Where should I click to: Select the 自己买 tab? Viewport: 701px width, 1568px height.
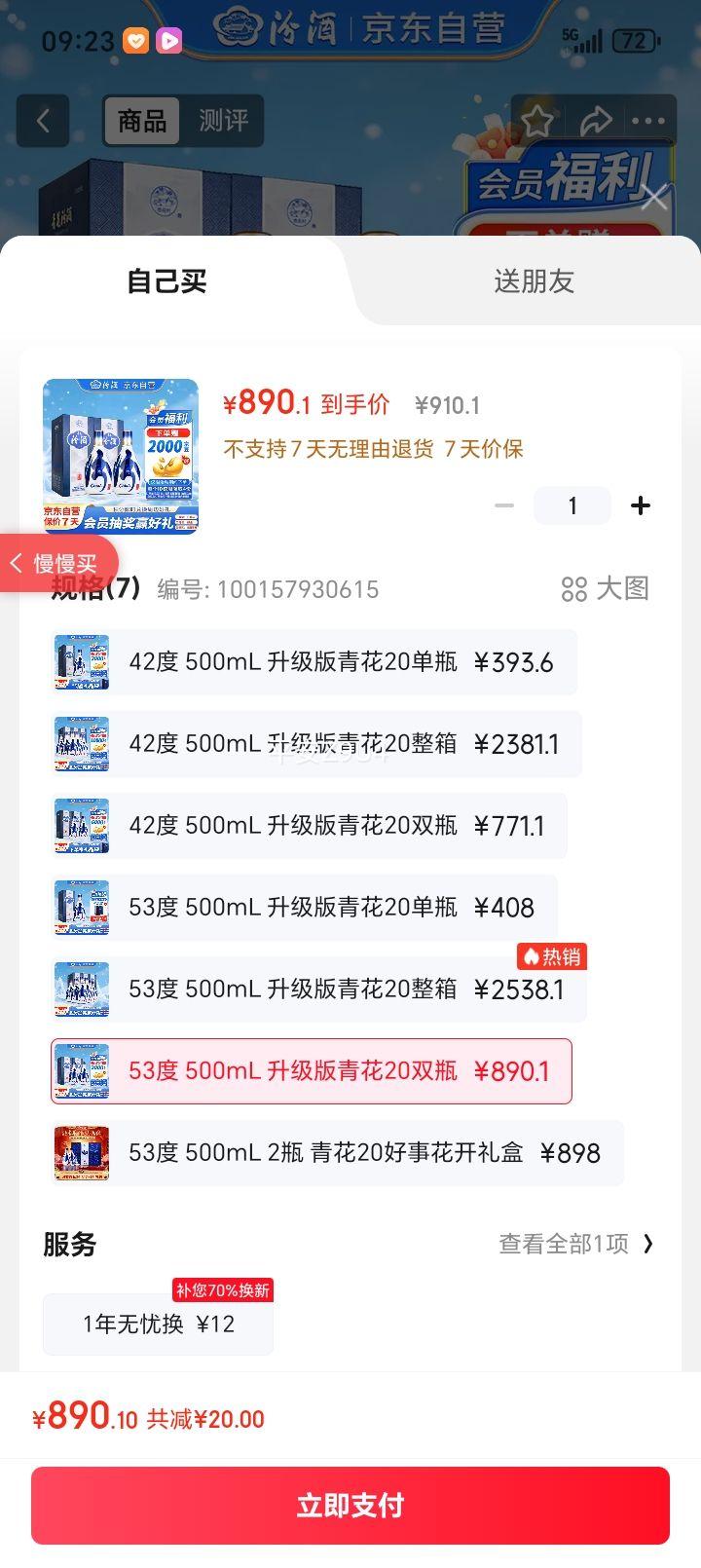(166, 281)
